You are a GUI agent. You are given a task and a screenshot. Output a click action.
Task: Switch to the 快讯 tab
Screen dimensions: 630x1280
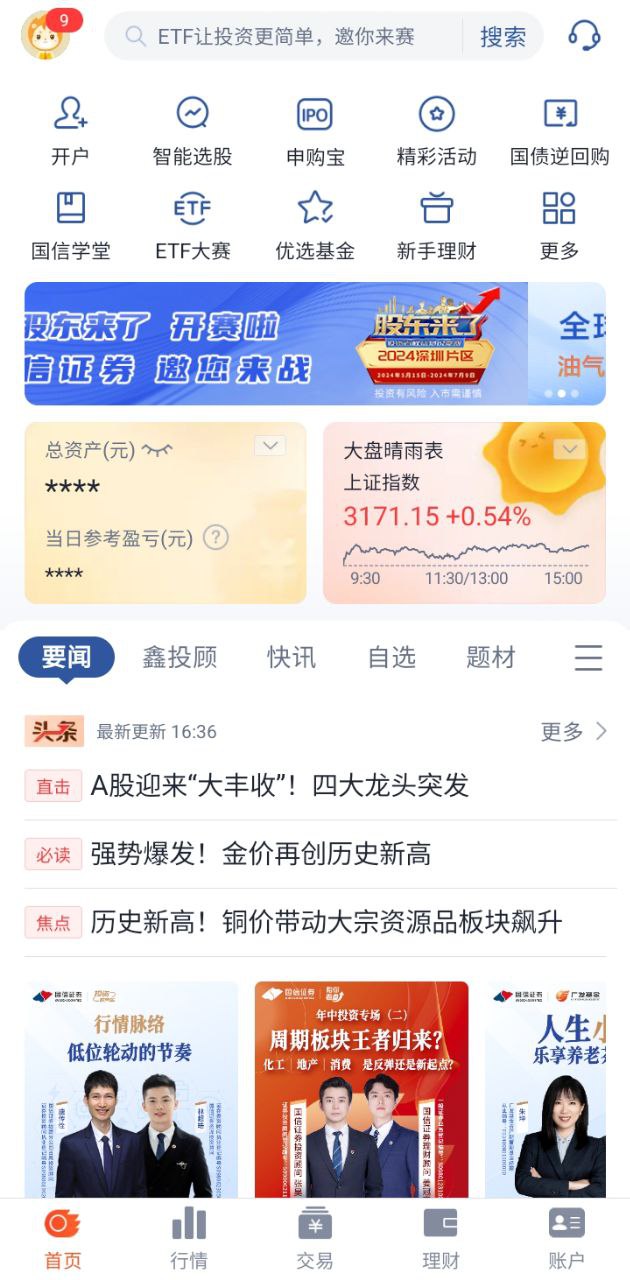[291, 657]
